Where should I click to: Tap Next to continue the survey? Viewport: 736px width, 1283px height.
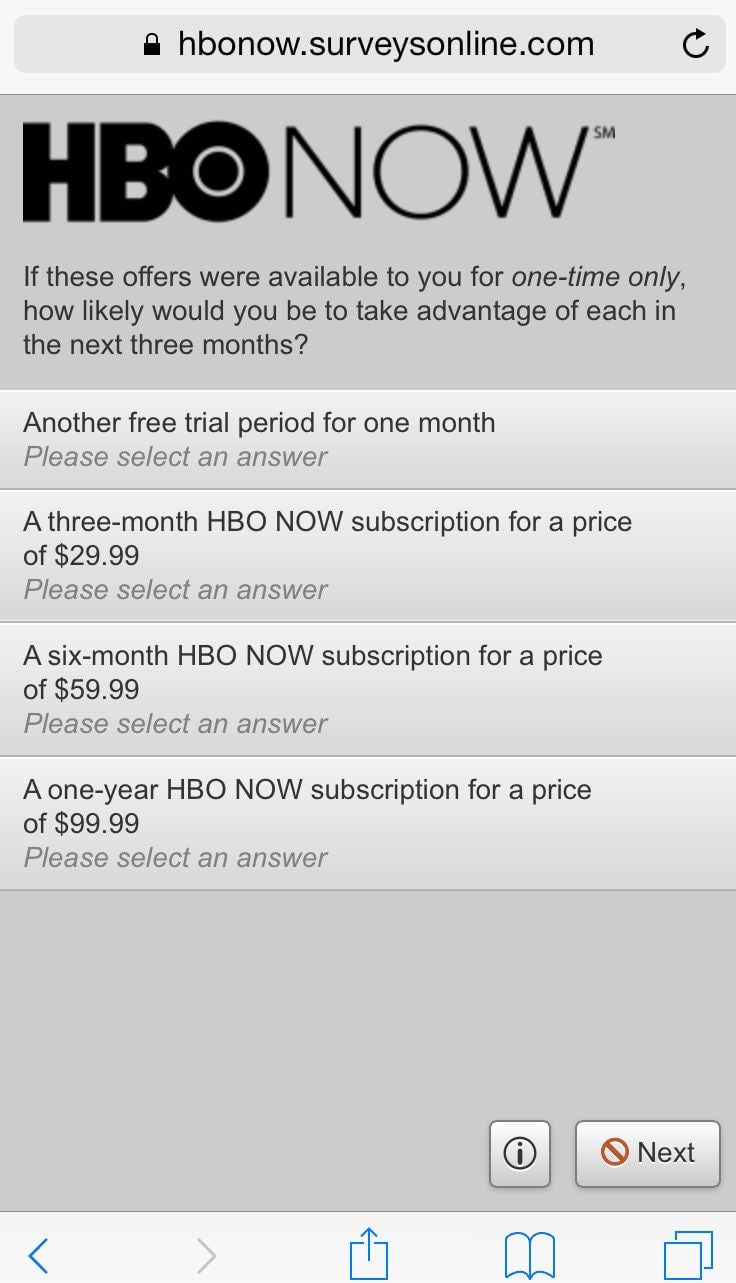(648, 1153)
